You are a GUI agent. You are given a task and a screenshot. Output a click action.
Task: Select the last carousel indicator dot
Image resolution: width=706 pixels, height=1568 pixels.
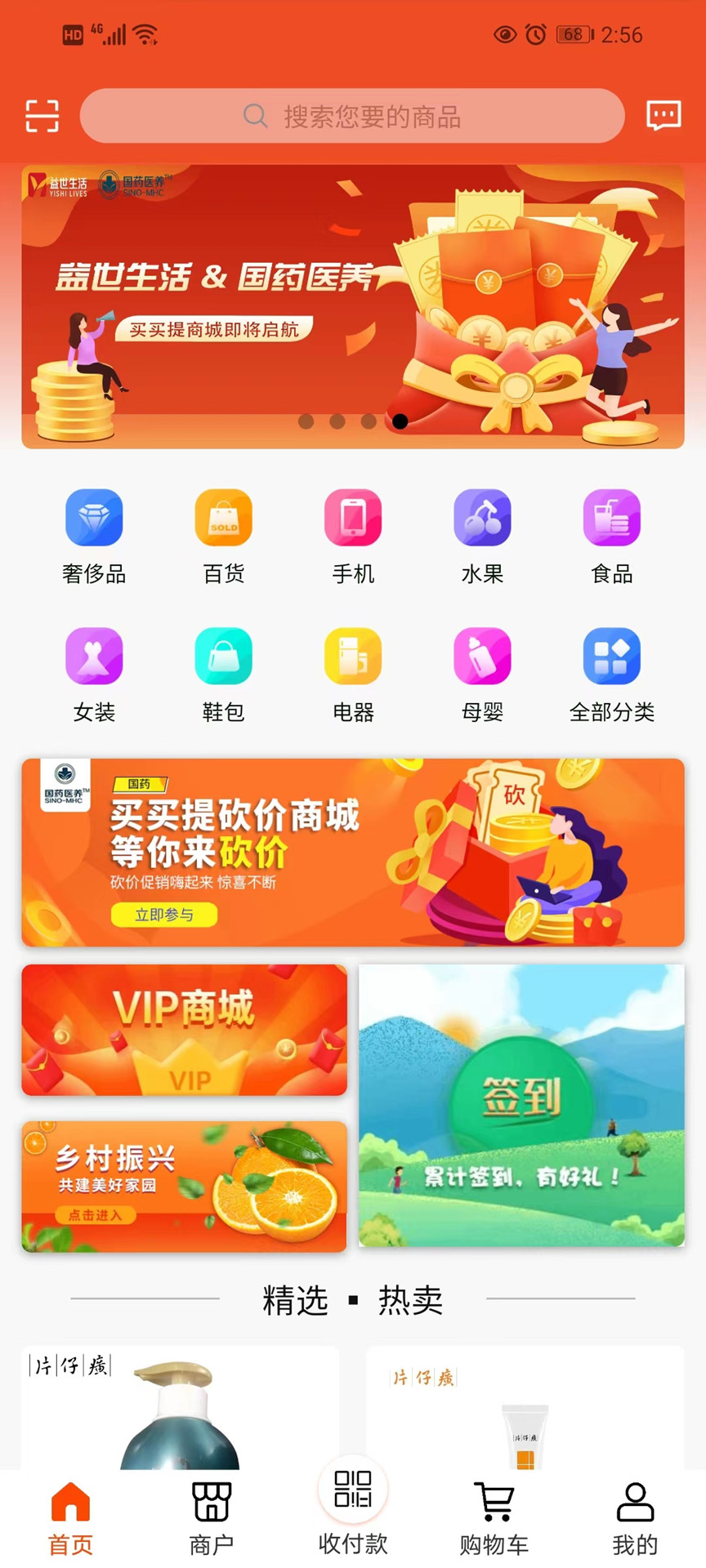tap(400, 421)
